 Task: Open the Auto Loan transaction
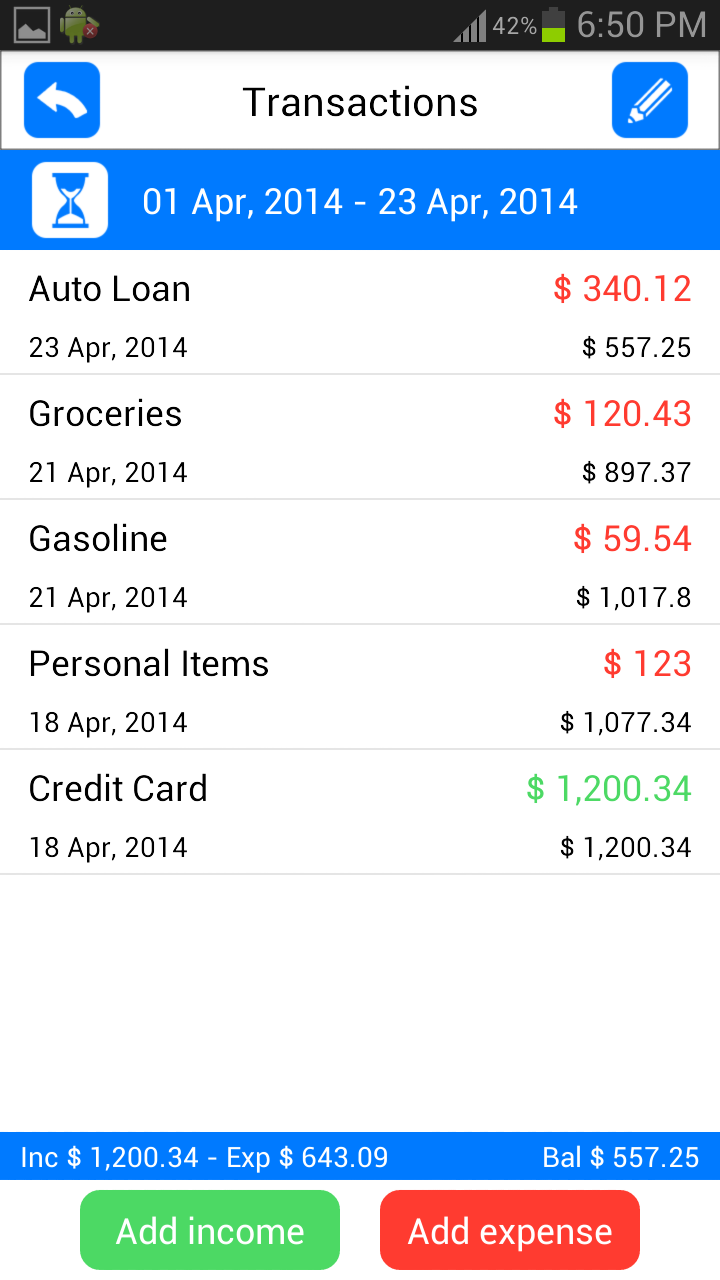[x=360, y=313]
